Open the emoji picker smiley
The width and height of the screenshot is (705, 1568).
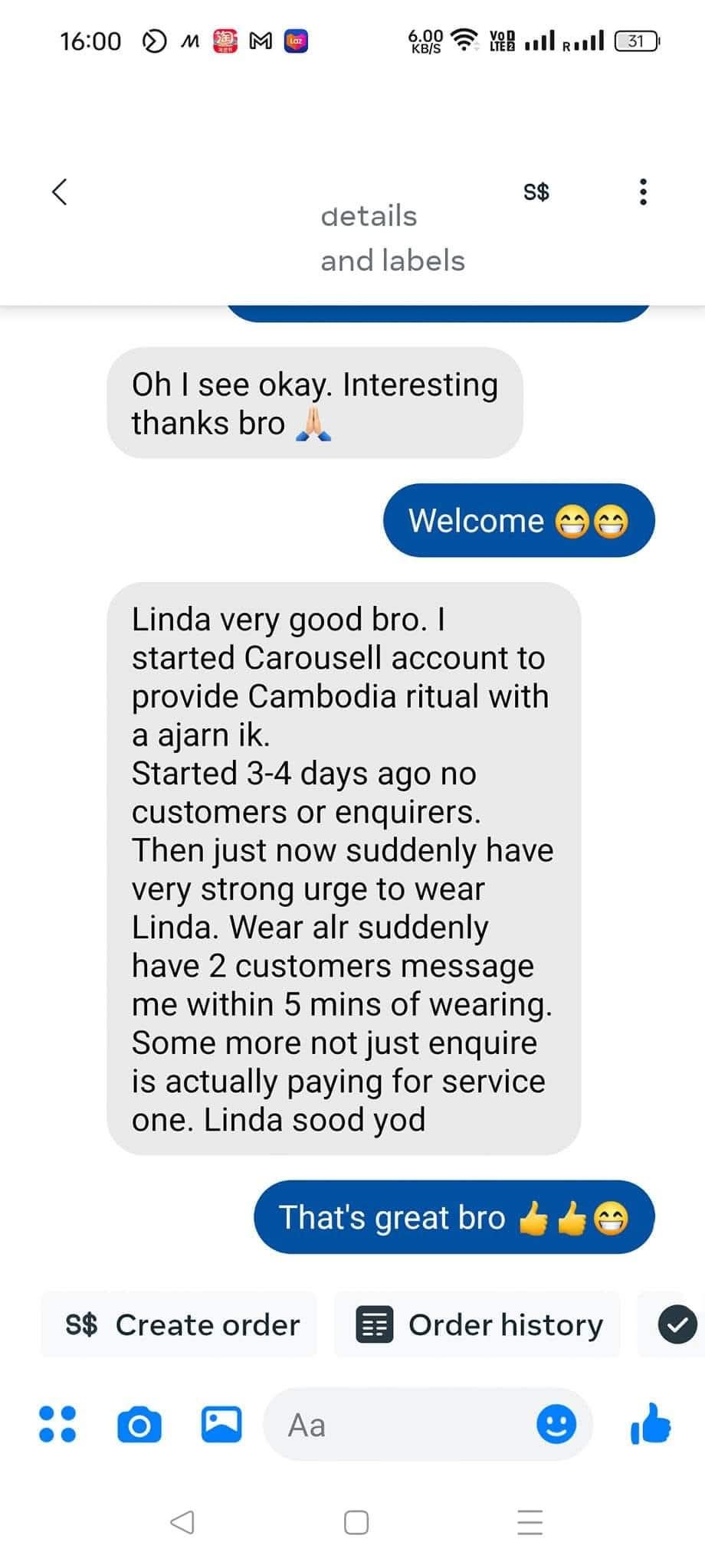556,1425
